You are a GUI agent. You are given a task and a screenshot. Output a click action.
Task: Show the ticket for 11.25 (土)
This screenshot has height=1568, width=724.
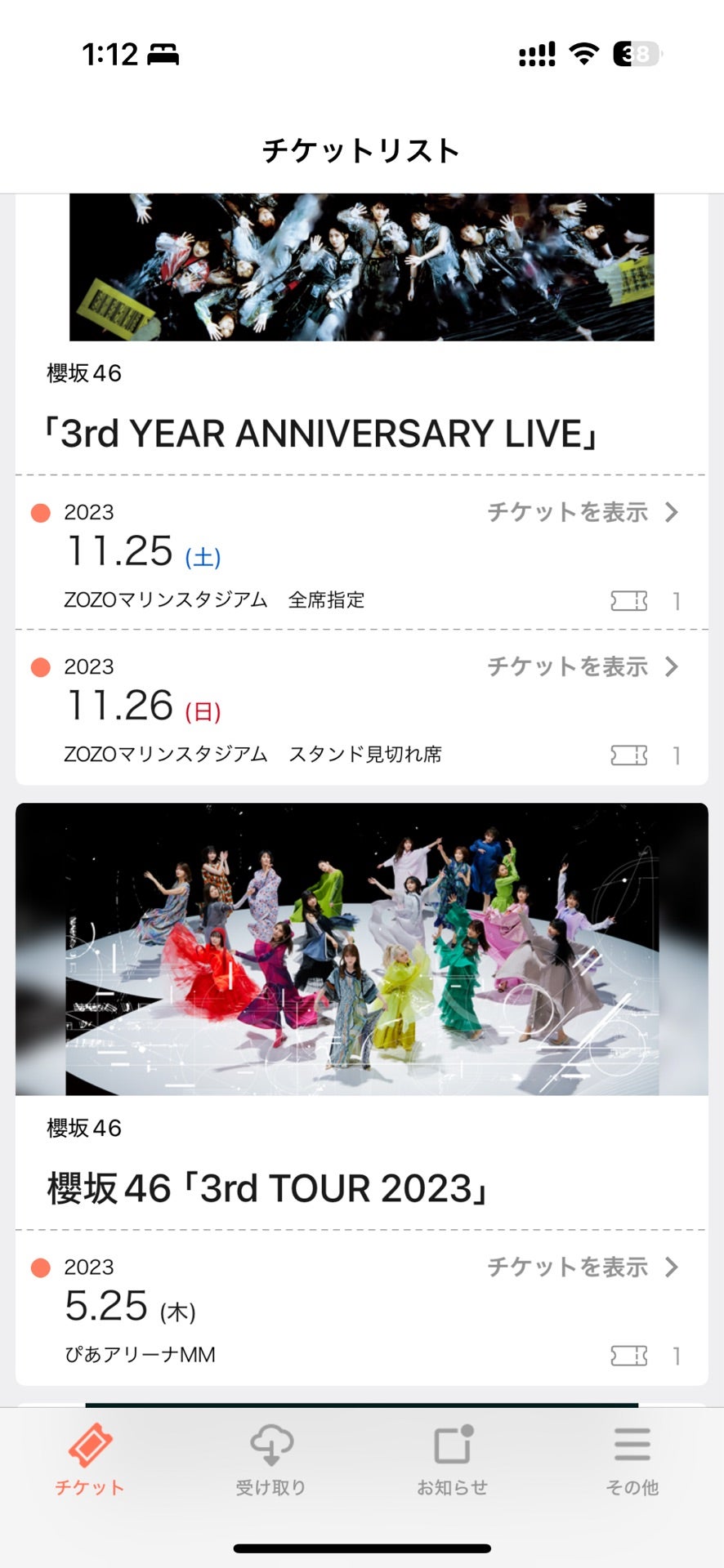[582, 513]
